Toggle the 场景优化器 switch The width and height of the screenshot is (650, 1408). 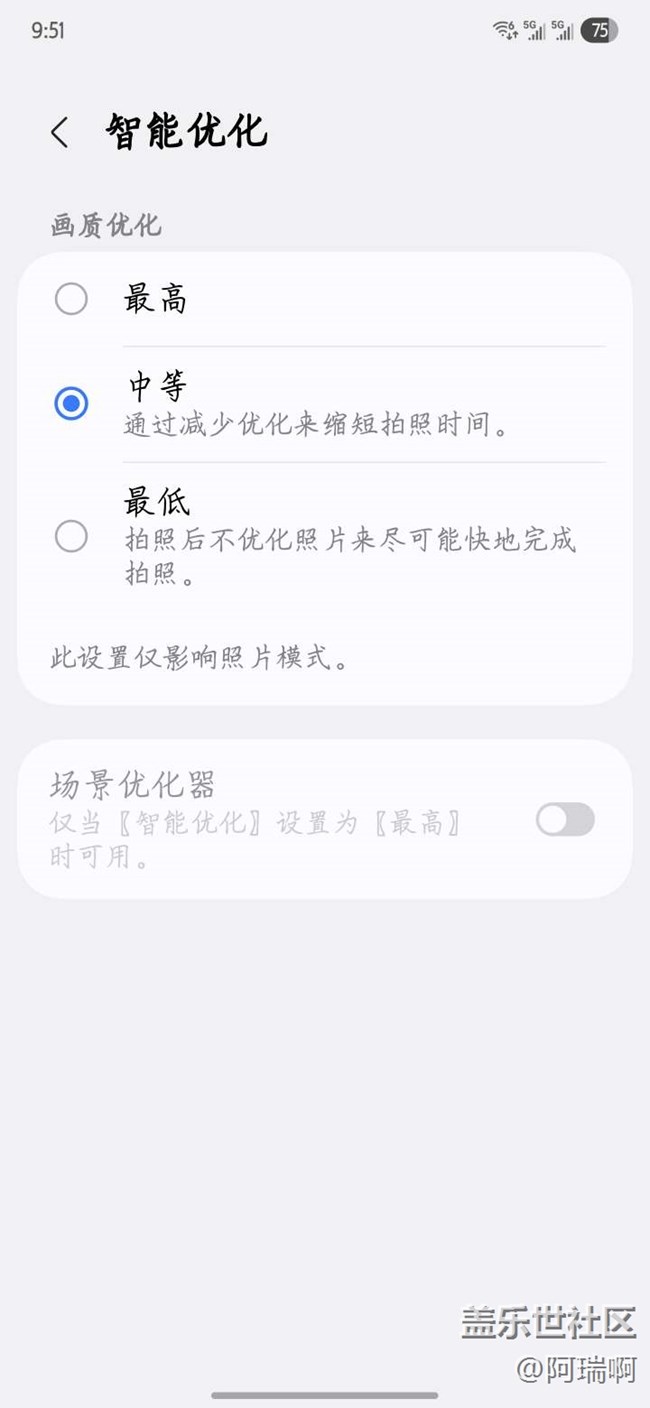(x=565, y=820)
